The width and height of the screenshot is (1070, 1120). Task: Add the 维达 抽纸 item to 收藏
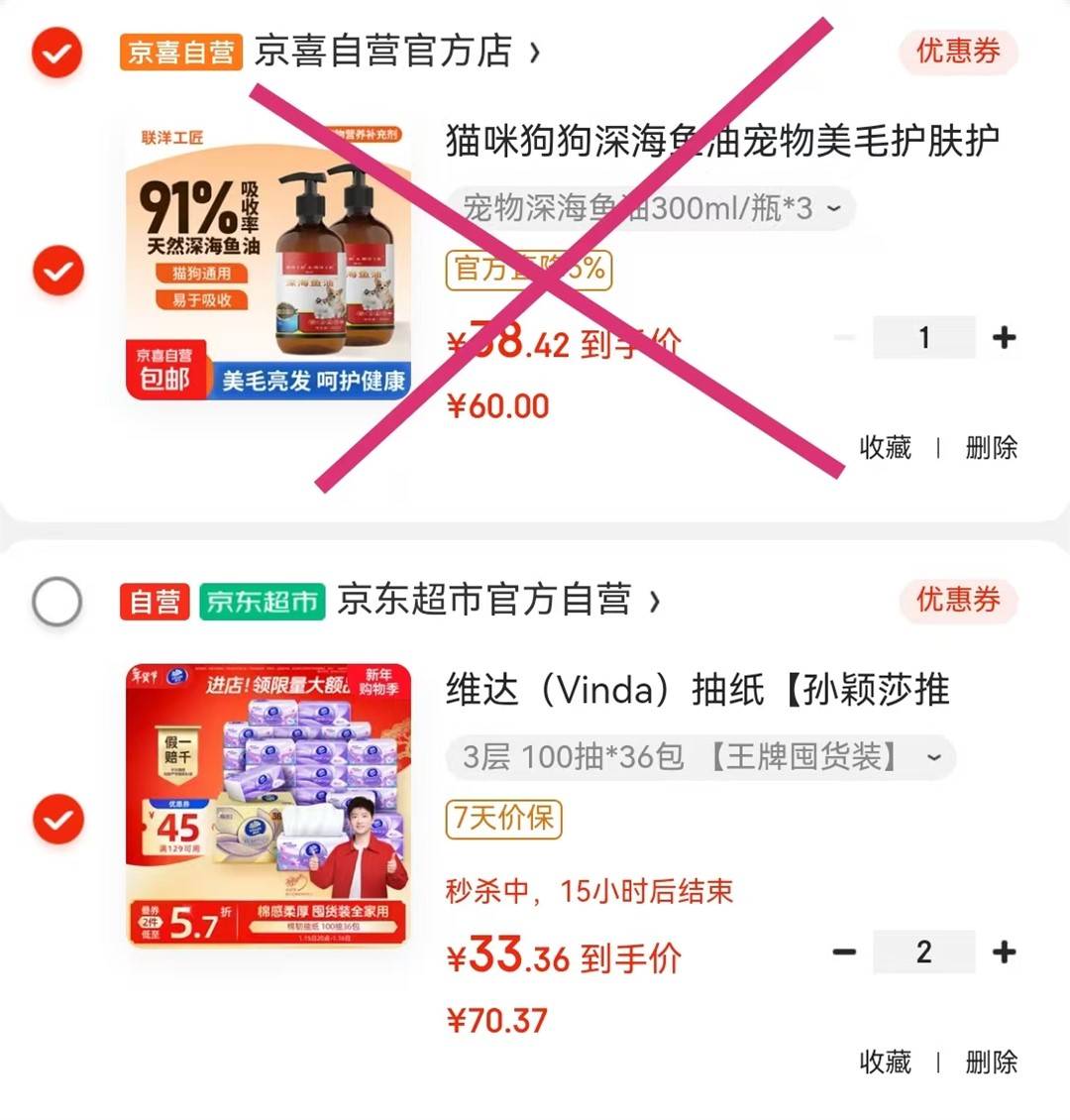[x=885, y=1062]
